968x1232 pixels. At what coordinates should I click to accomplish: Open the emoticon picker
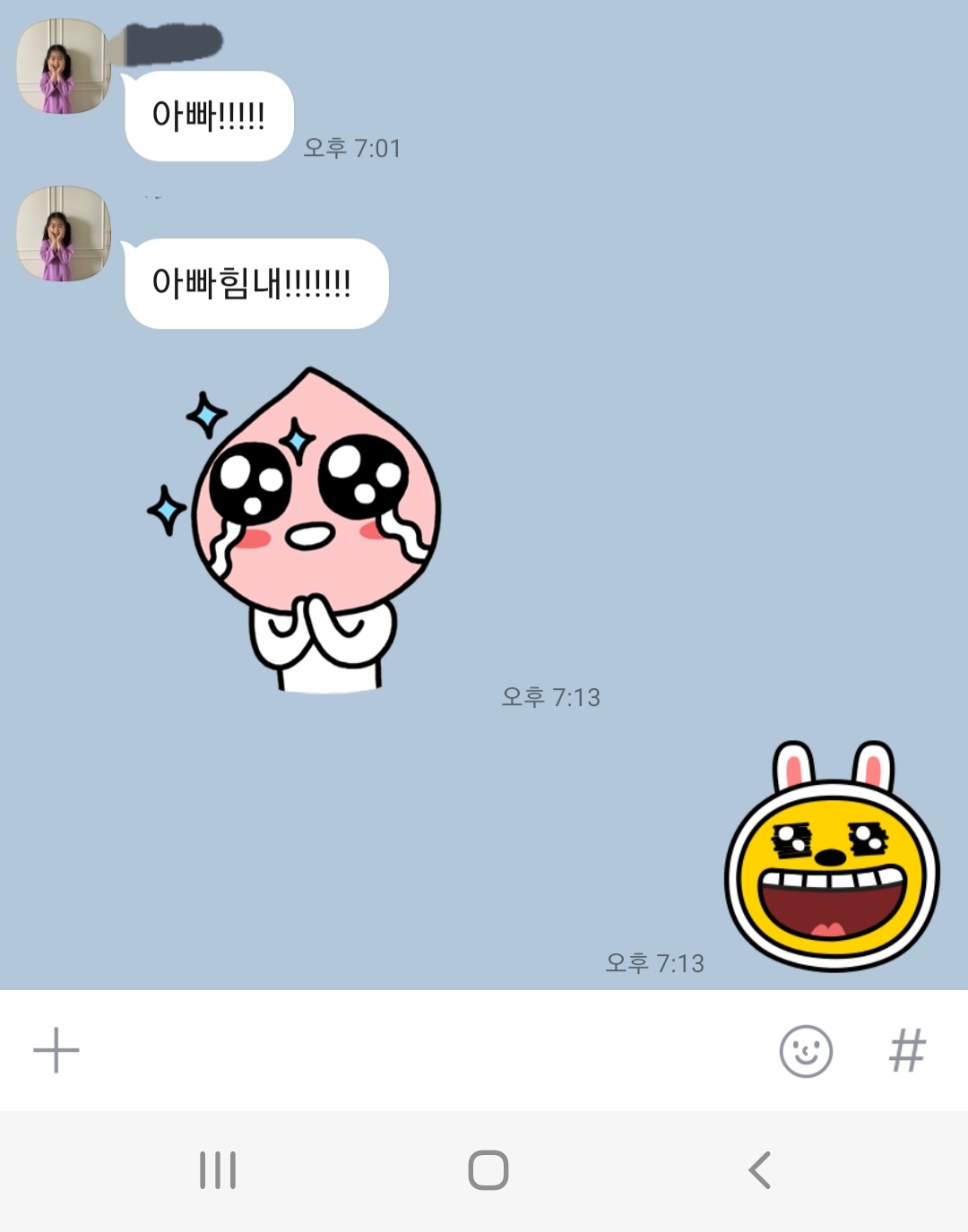[806, 1051]
